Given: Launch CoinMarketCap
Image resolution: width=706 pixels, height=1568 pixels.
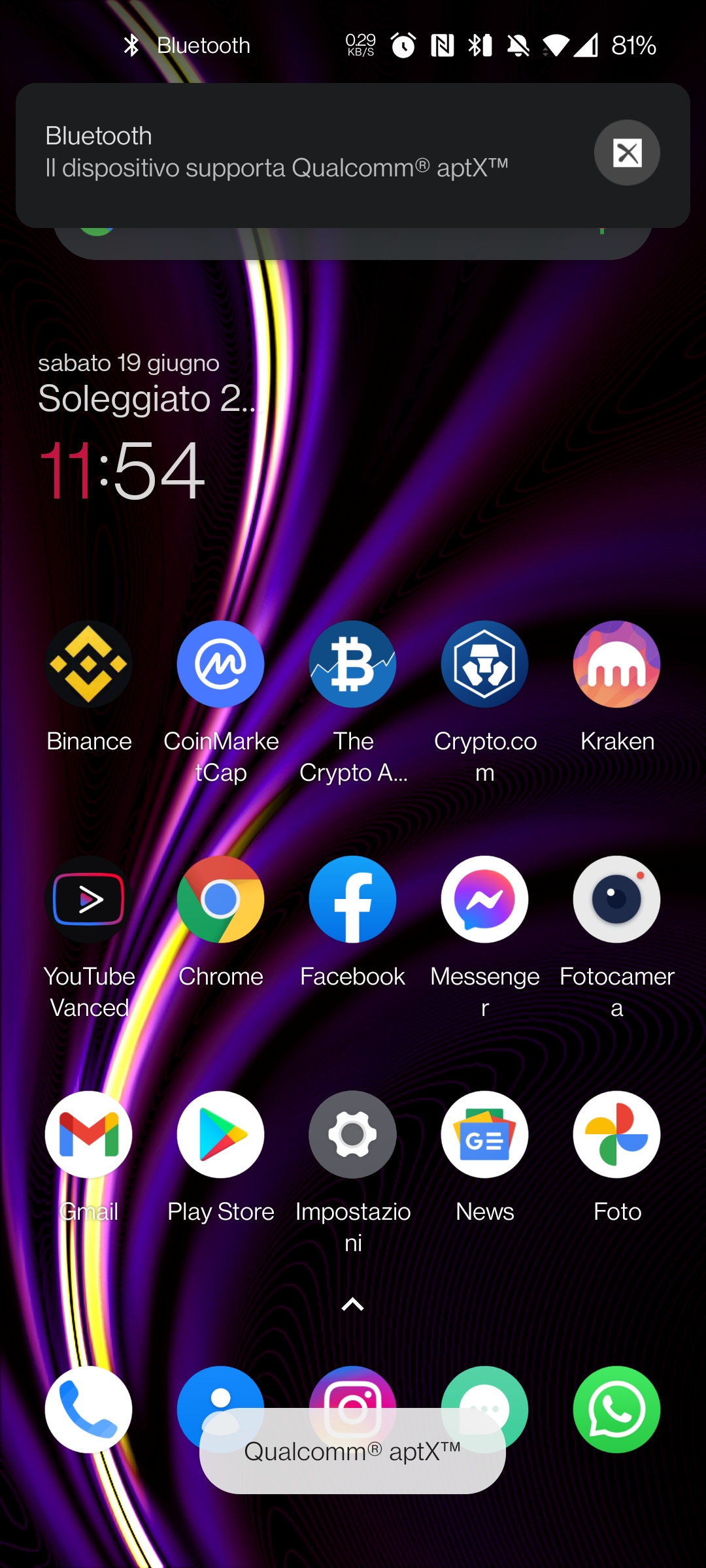Looking at the screenshot, I should [x=221, y=664].
